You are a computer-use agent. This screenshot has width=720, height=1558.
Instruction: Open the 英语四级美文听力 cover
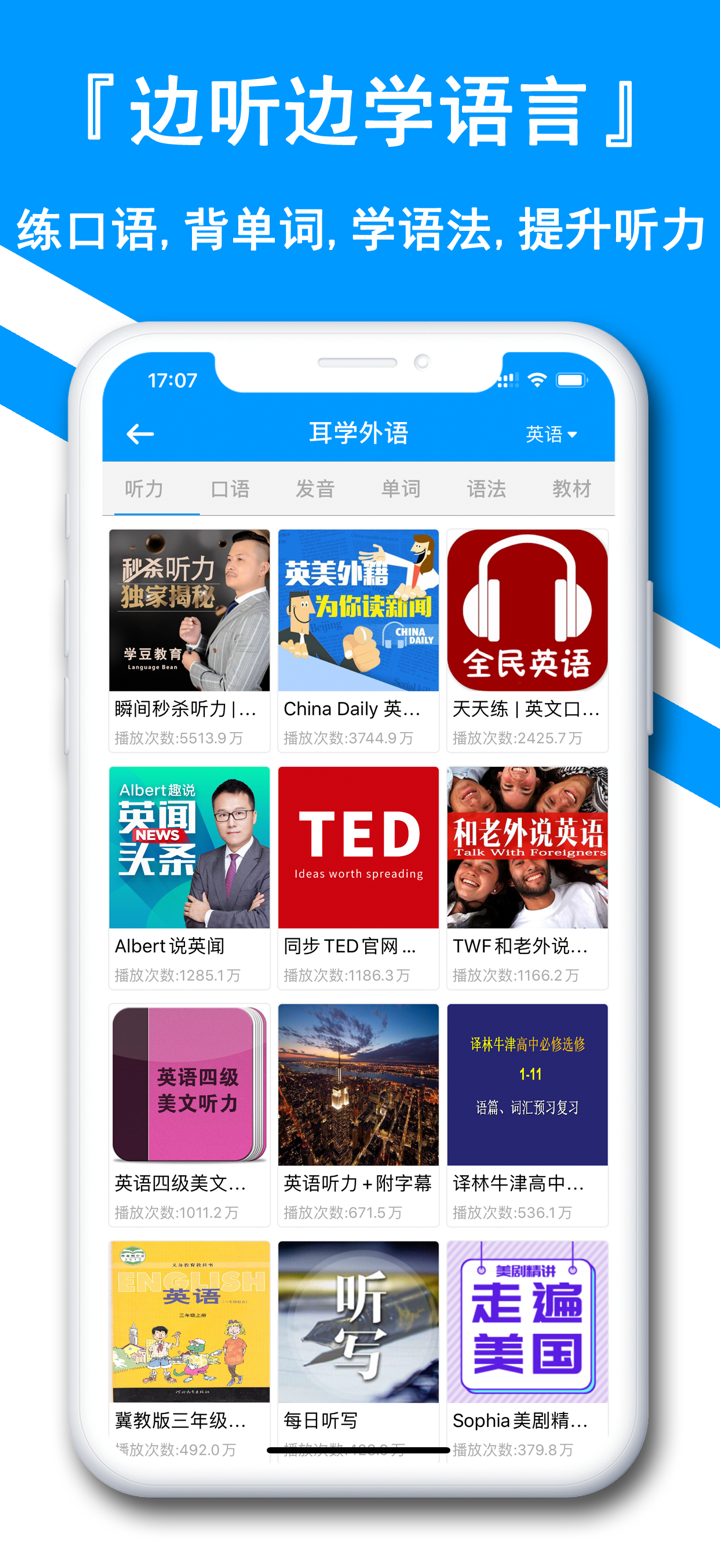click(x=189, y=1083)
